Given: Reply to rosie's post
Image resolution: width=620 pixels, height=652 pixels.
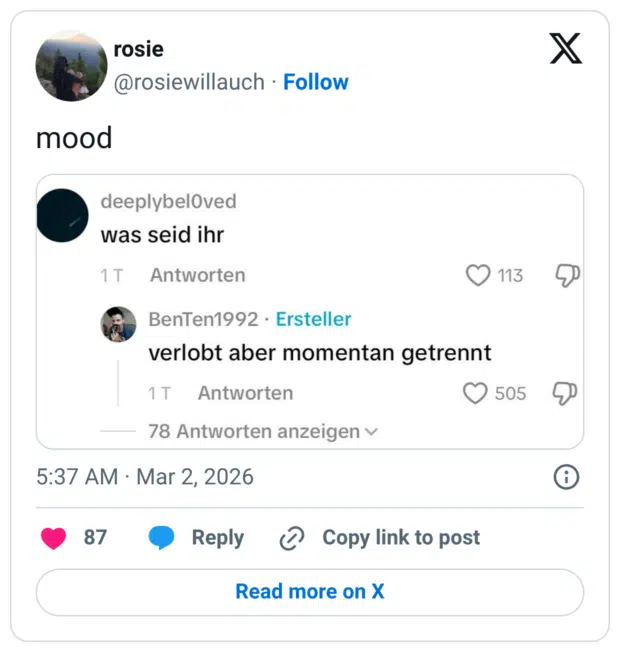Looking at the screenshot, I should click(x=197, y=538).
